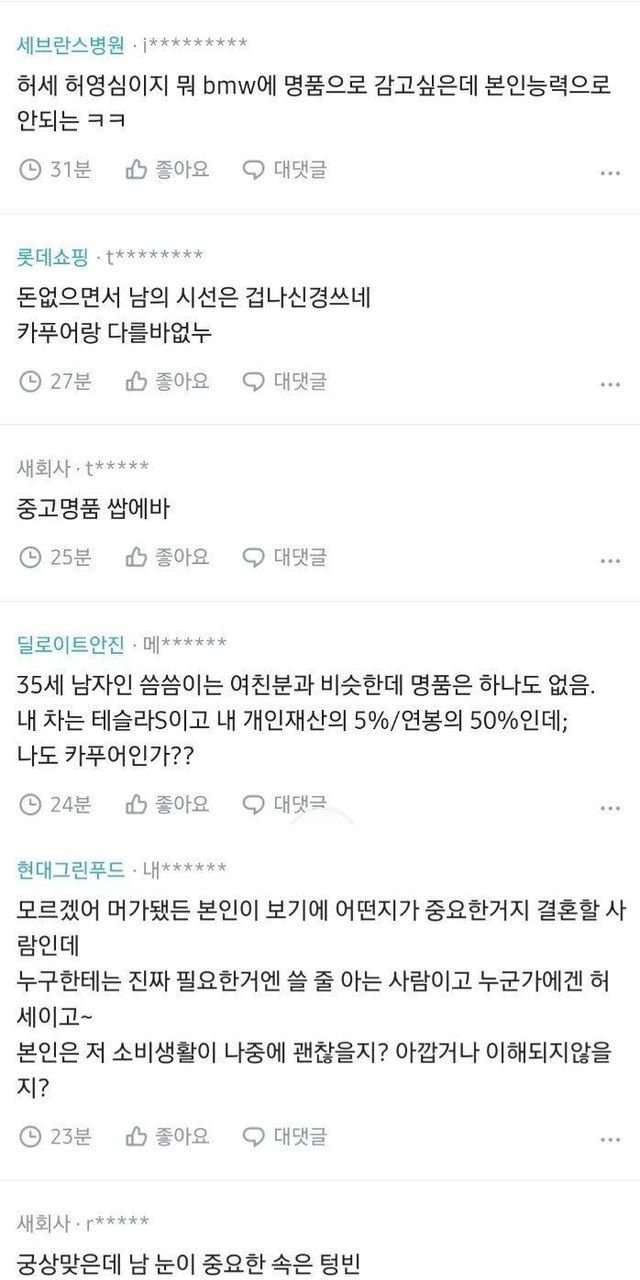The height and width of the screenshot is (1280, 640).
Task: Like the 세브란스병원 comment
Action: (x=167, y=169)
